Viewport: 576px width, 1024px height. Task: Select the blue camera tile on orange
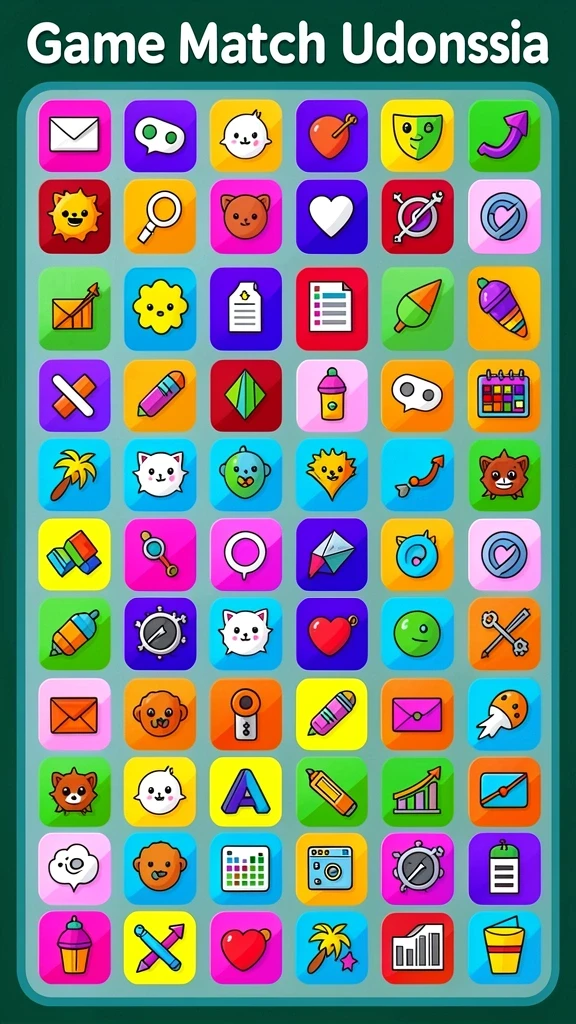(x=332, y=869)
